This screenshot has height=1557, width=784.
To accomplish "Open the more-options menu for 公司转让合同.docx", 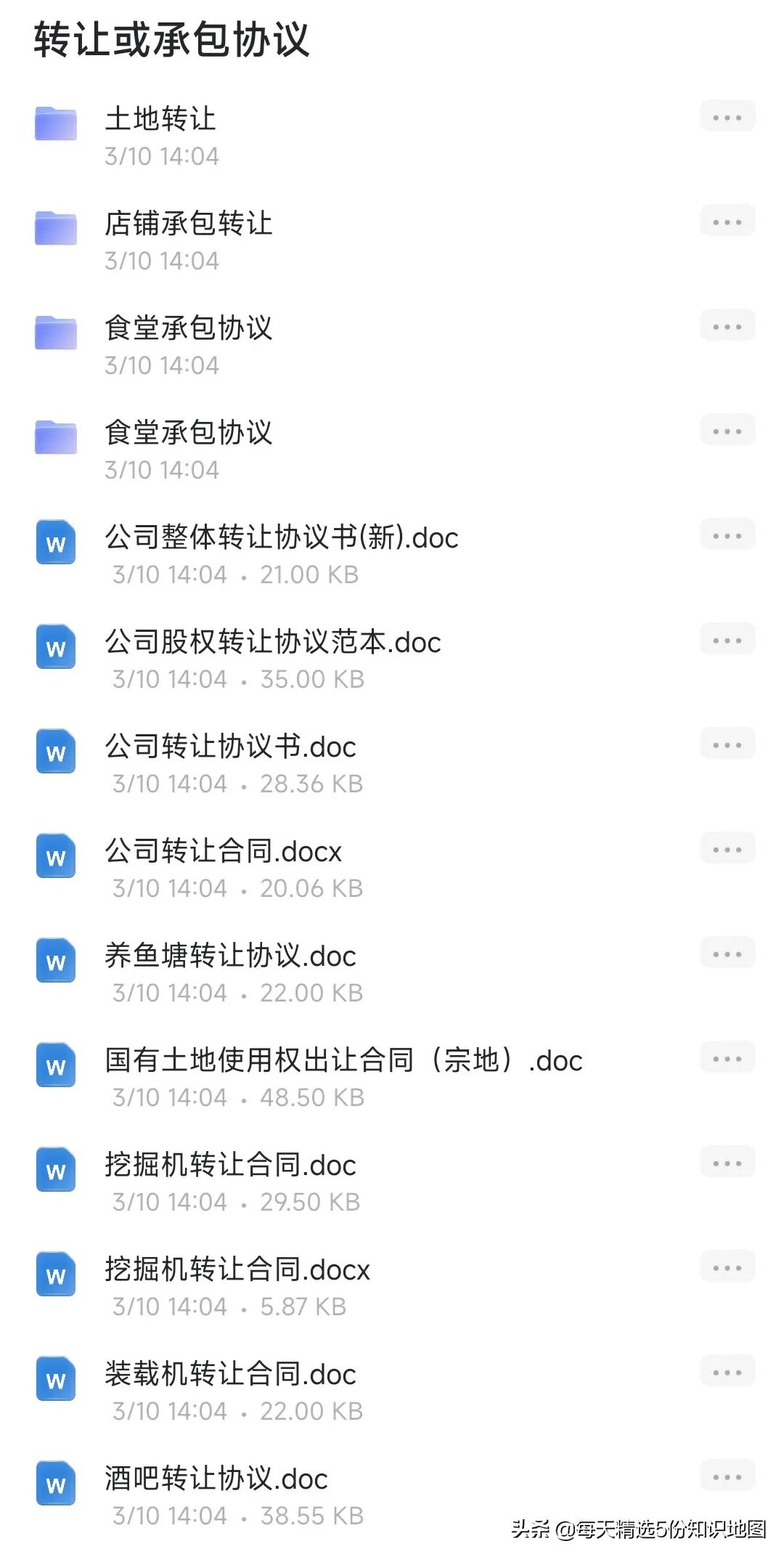I will (x=727, y=848).
